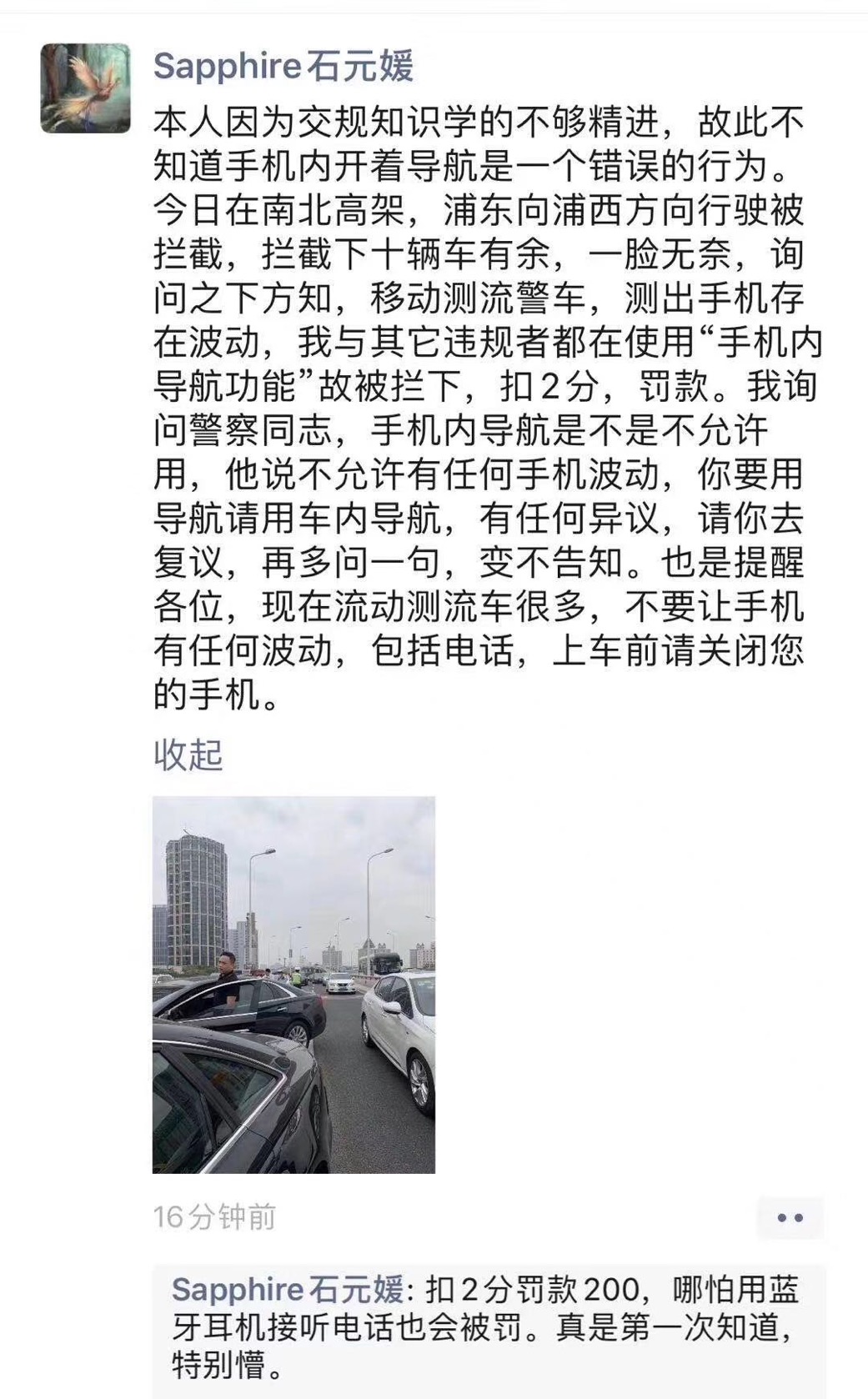Tap the poster name Sapphire石元媛
868x1399 pixels.
[x=283, y=67]
